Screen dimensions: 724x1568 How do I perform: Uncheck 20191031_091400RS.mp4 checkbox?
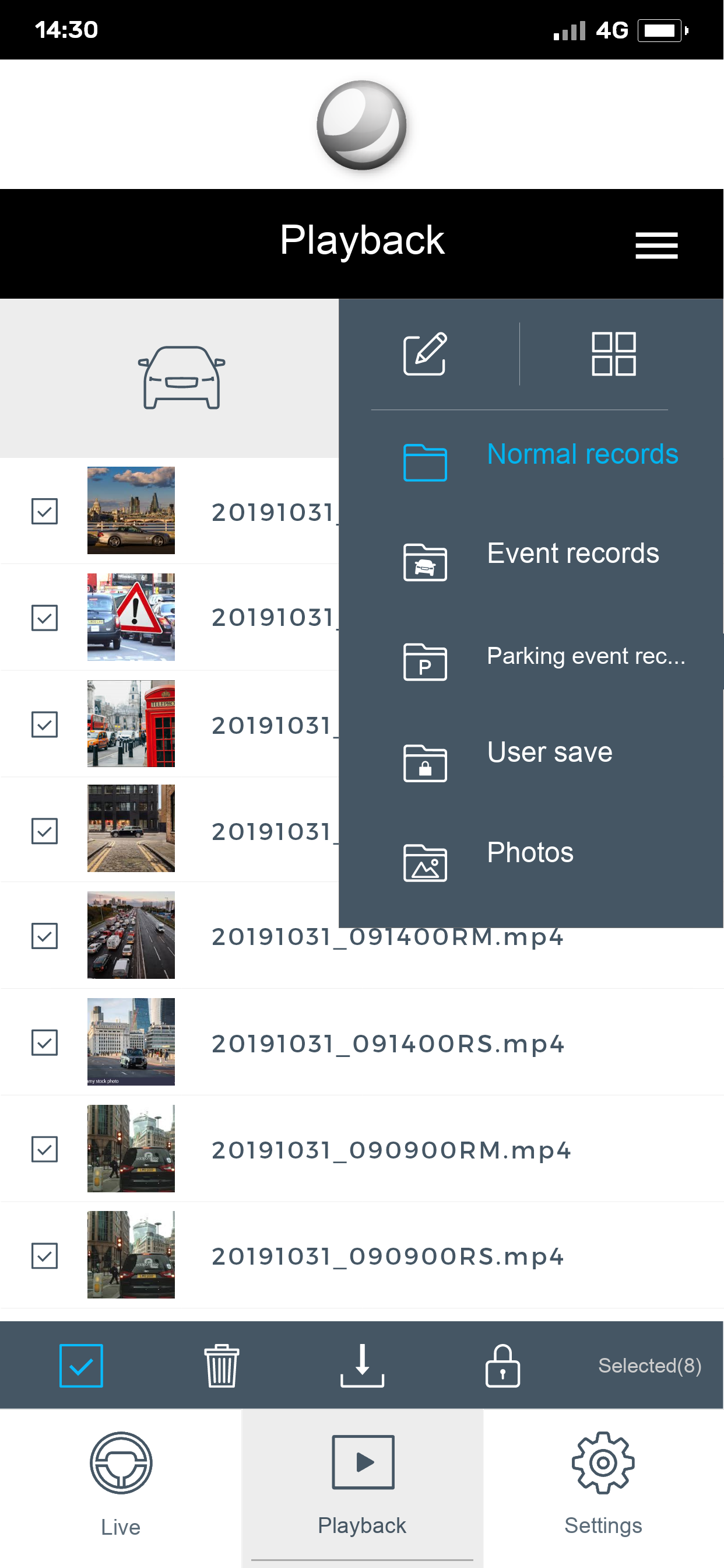[x=44, y=1042]
